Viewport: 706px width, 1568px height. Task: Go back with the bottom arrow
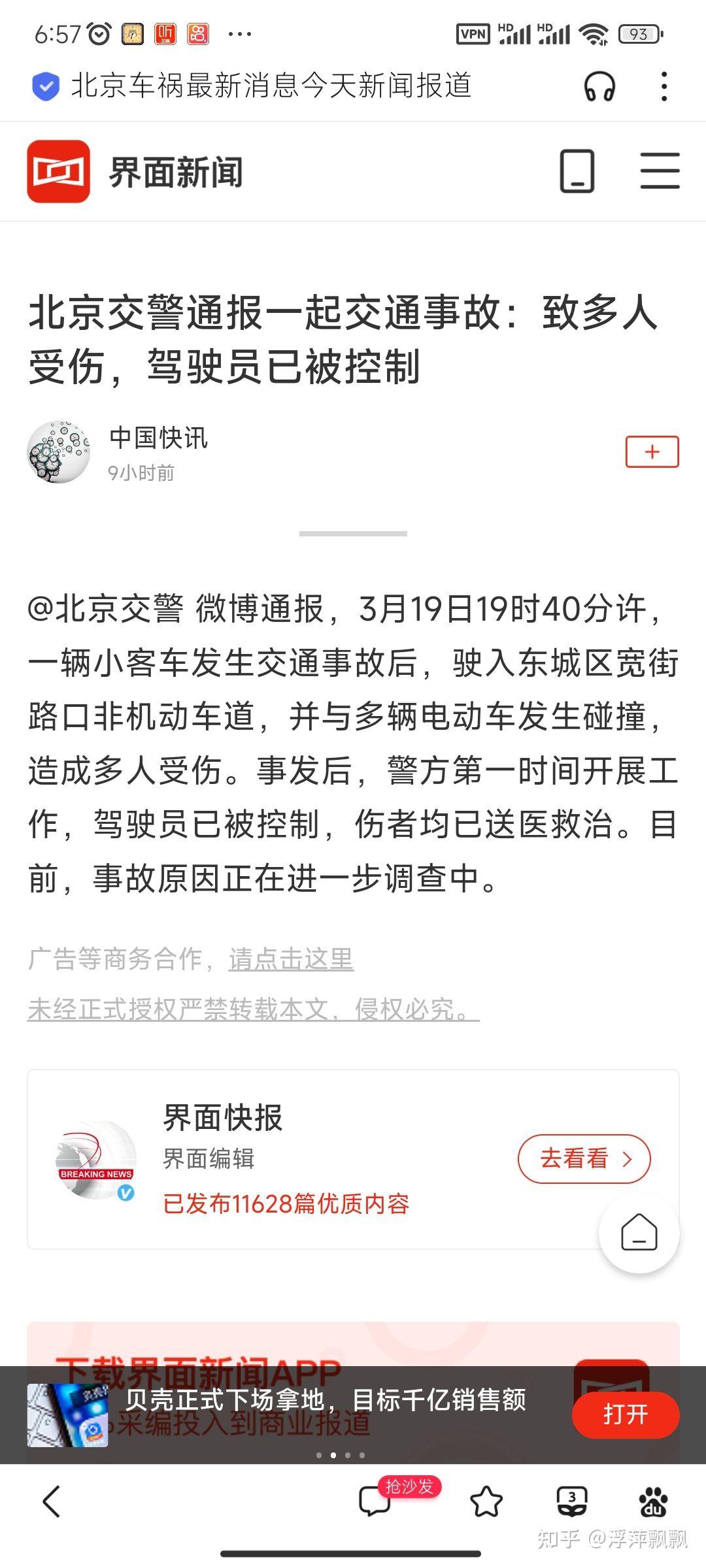51,1501
